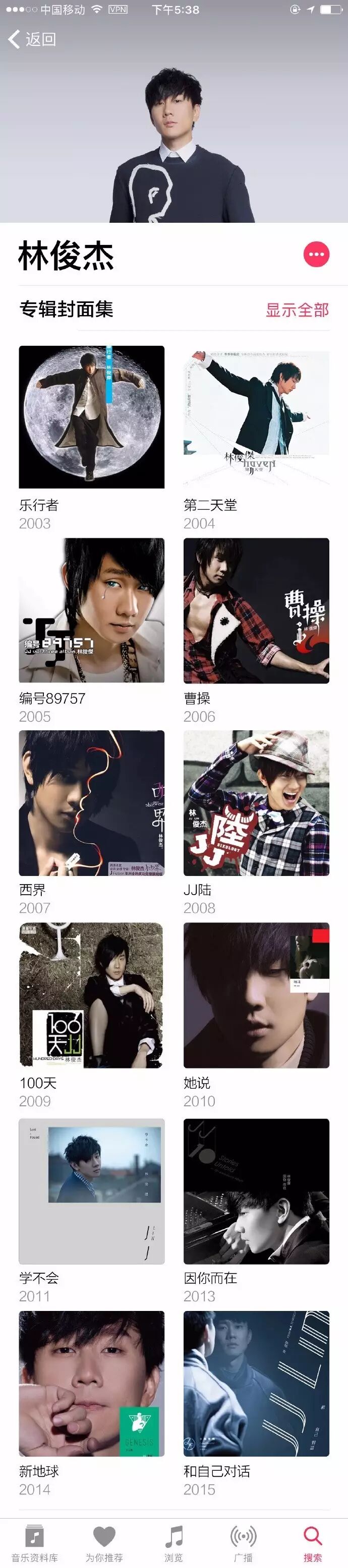
Task: Switch to the 音乐资料库 tab
Action: pyautogui.click(x=34, y=1544)
